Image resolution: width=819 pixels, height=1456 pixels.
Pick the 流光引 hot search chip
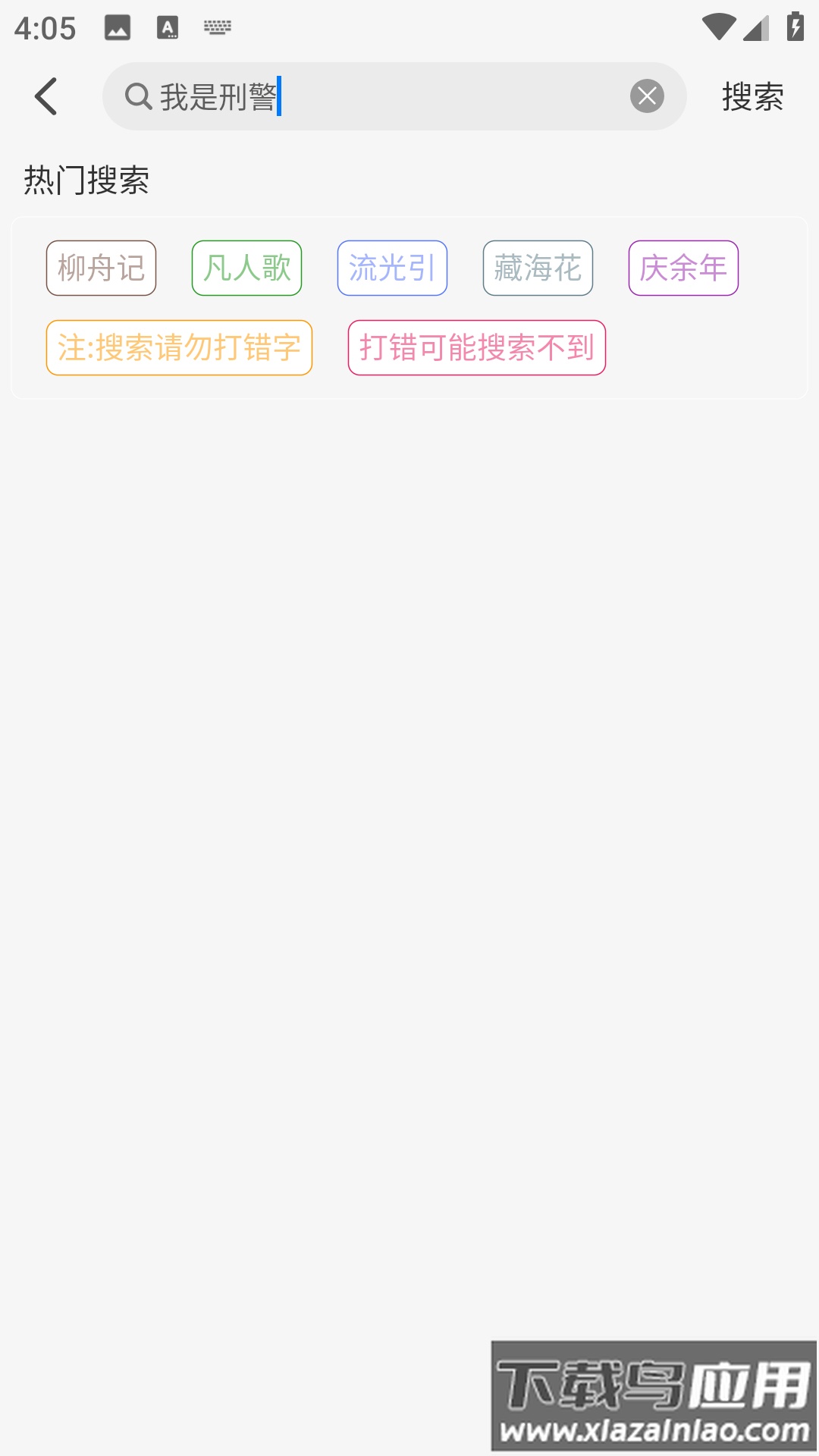point(392,268)
